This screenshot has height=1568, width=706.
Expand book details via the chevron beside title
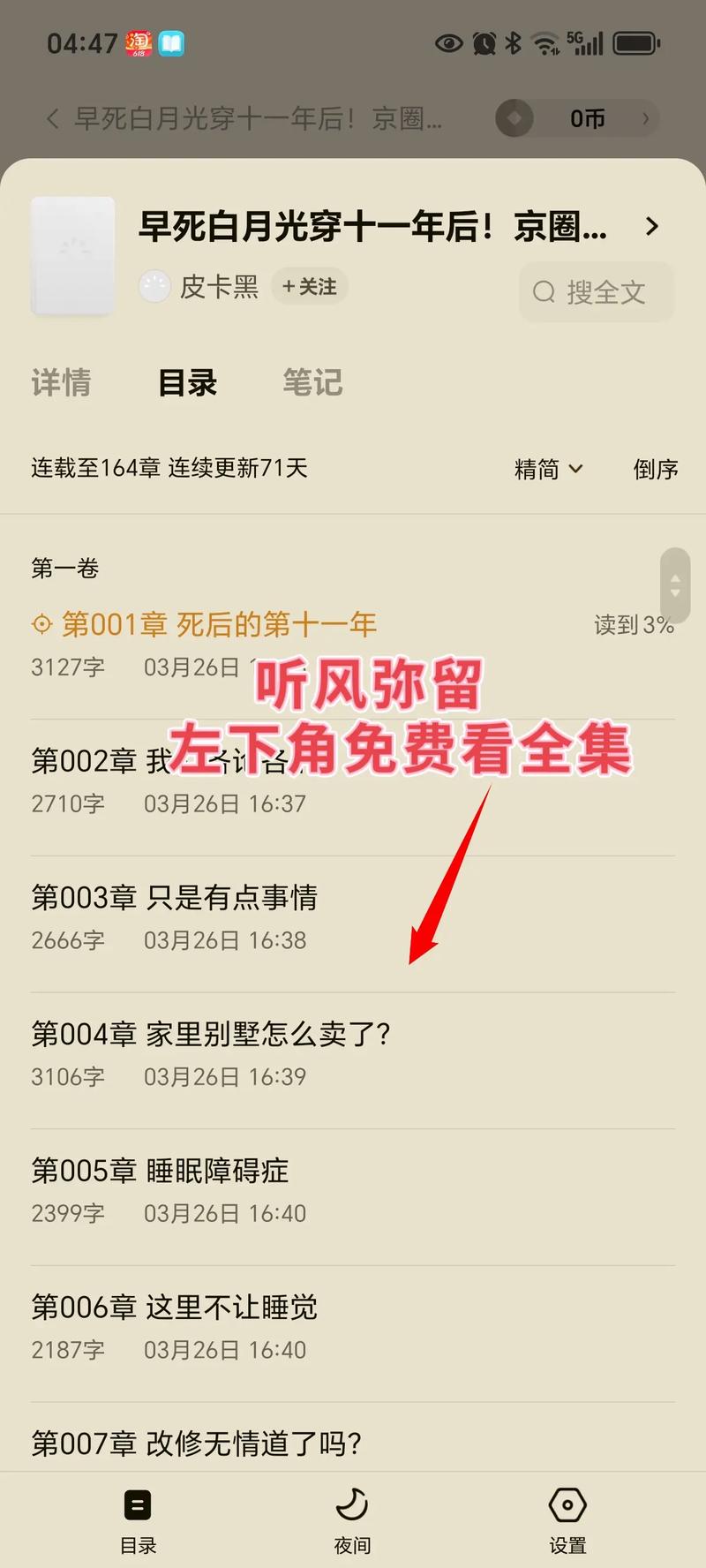pos(652,227)
